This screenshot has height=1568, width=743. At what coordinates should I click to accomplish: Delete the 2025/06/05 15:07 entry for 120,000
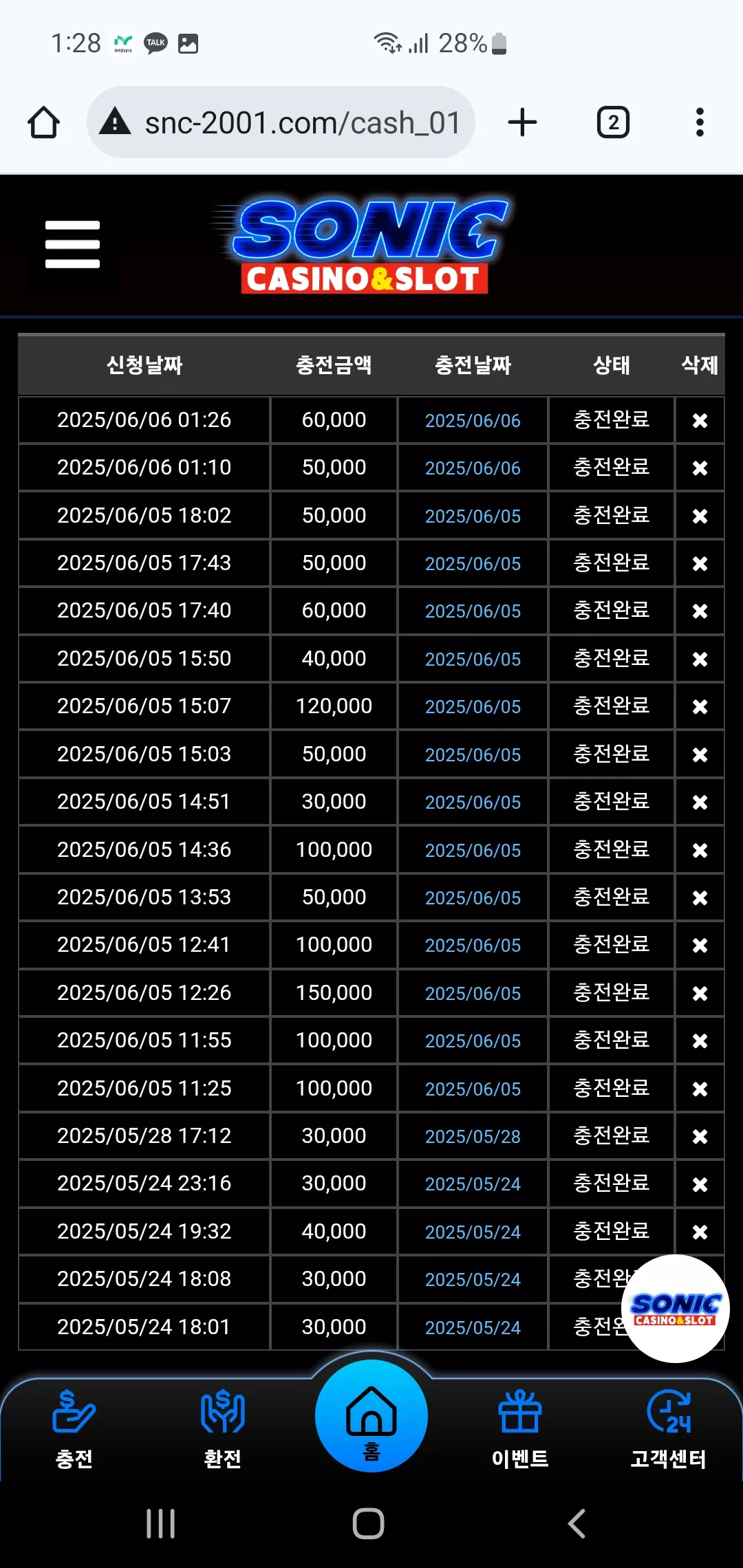tap(700, 706)
